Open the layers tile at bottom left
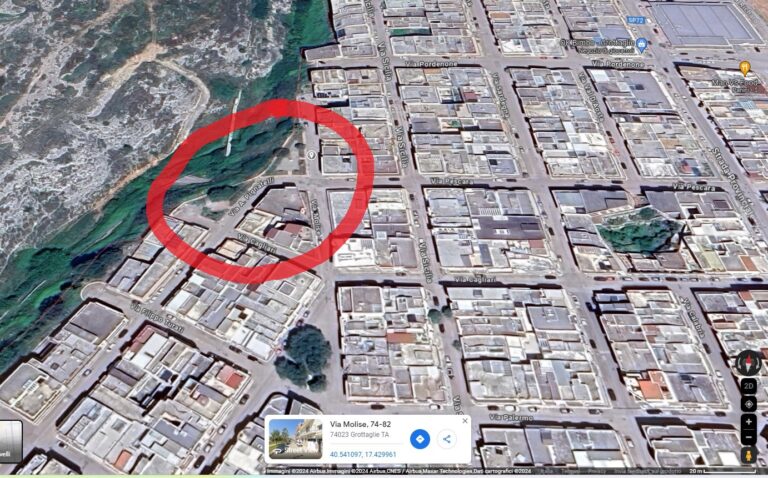 (10, 442)
